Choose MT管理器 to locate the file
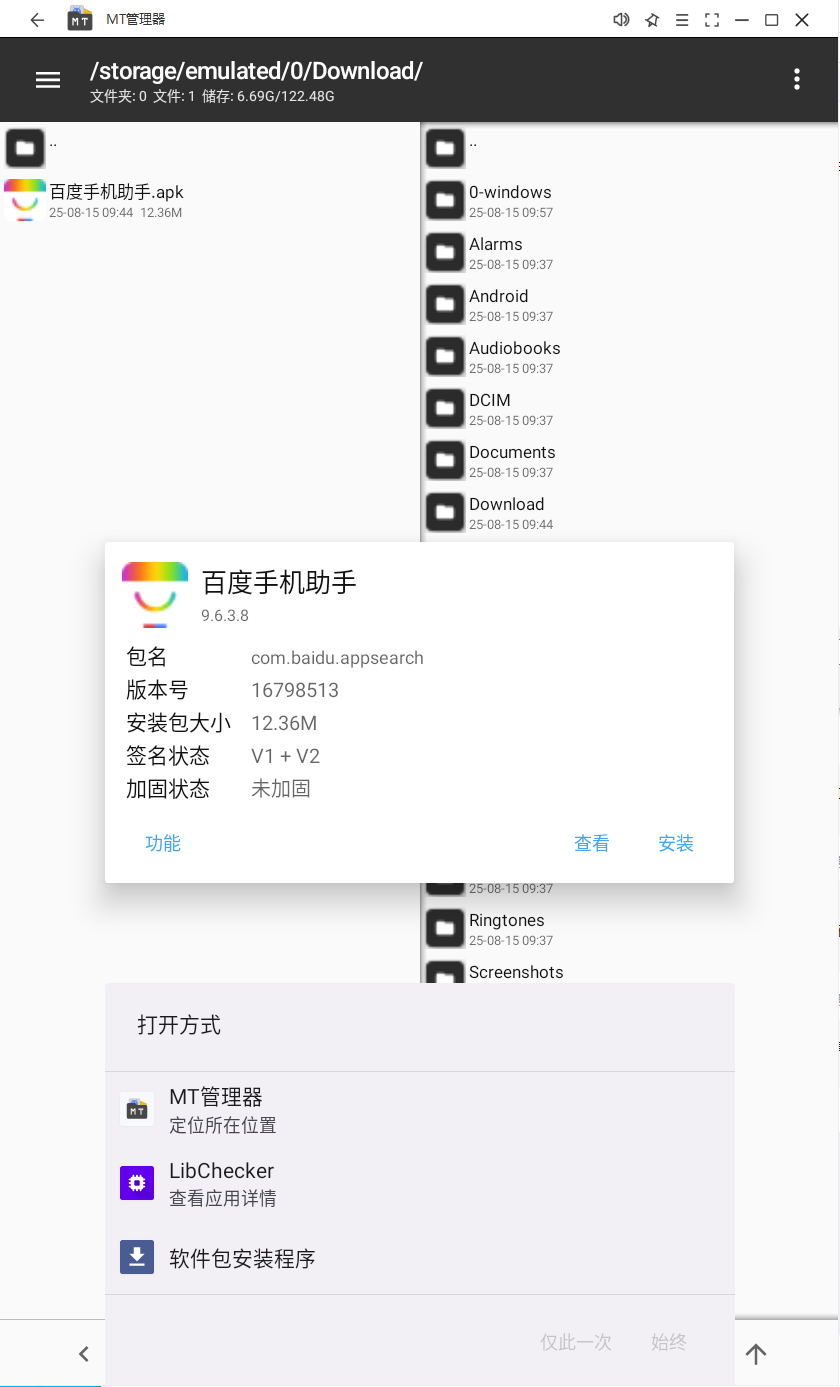The width and height of the screenshot is (840, 1387). 222,1110
